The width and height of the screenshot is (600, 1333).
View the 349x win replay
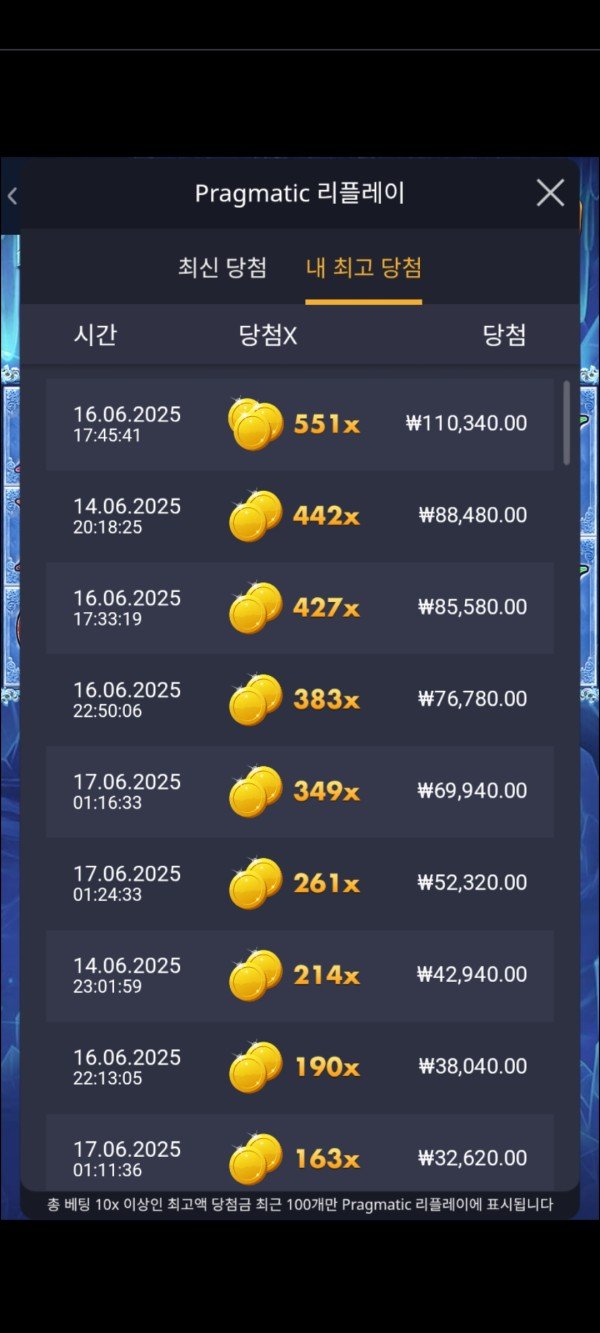pos(300,792)
